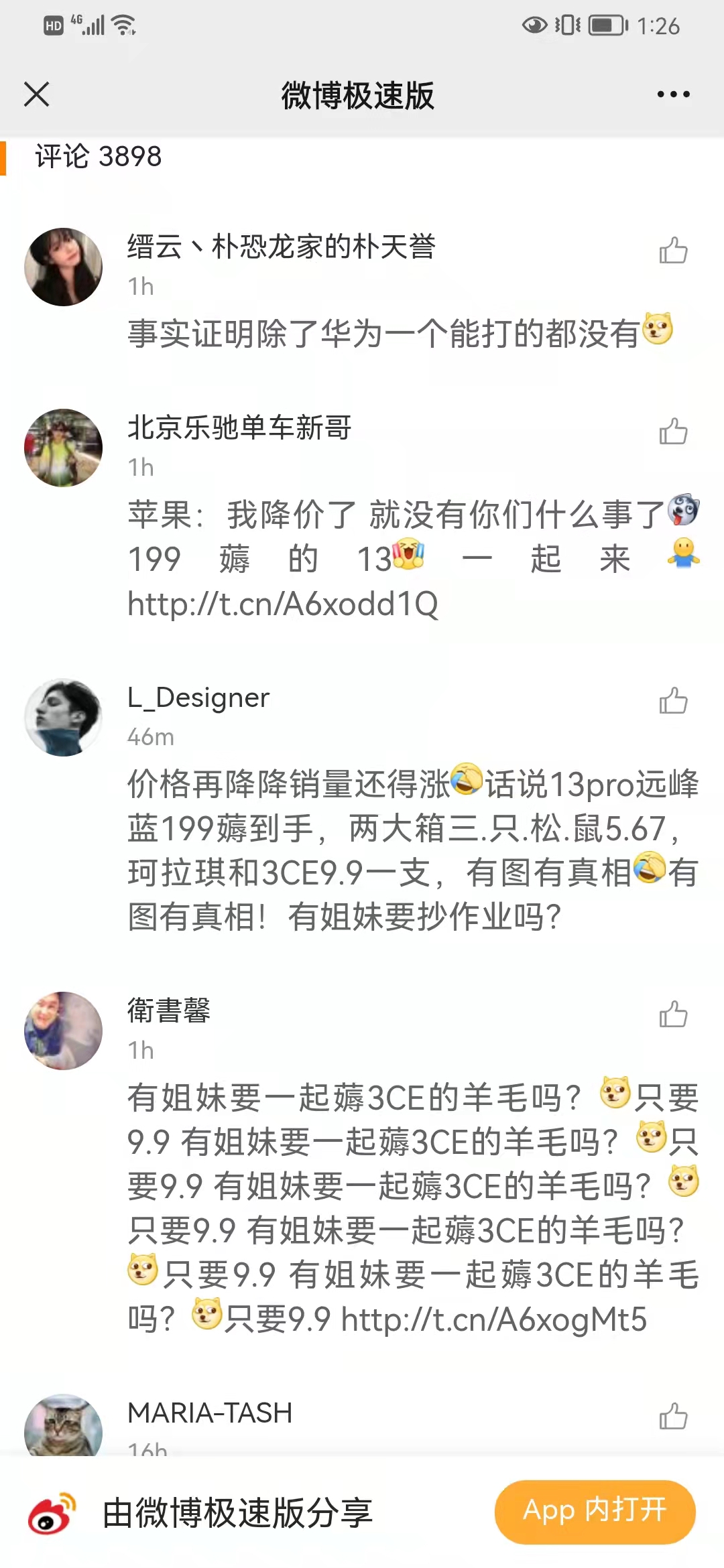The image size is (724, 1568).
Task: Open the three-dot overflow menu
Action: pos(673,94)
